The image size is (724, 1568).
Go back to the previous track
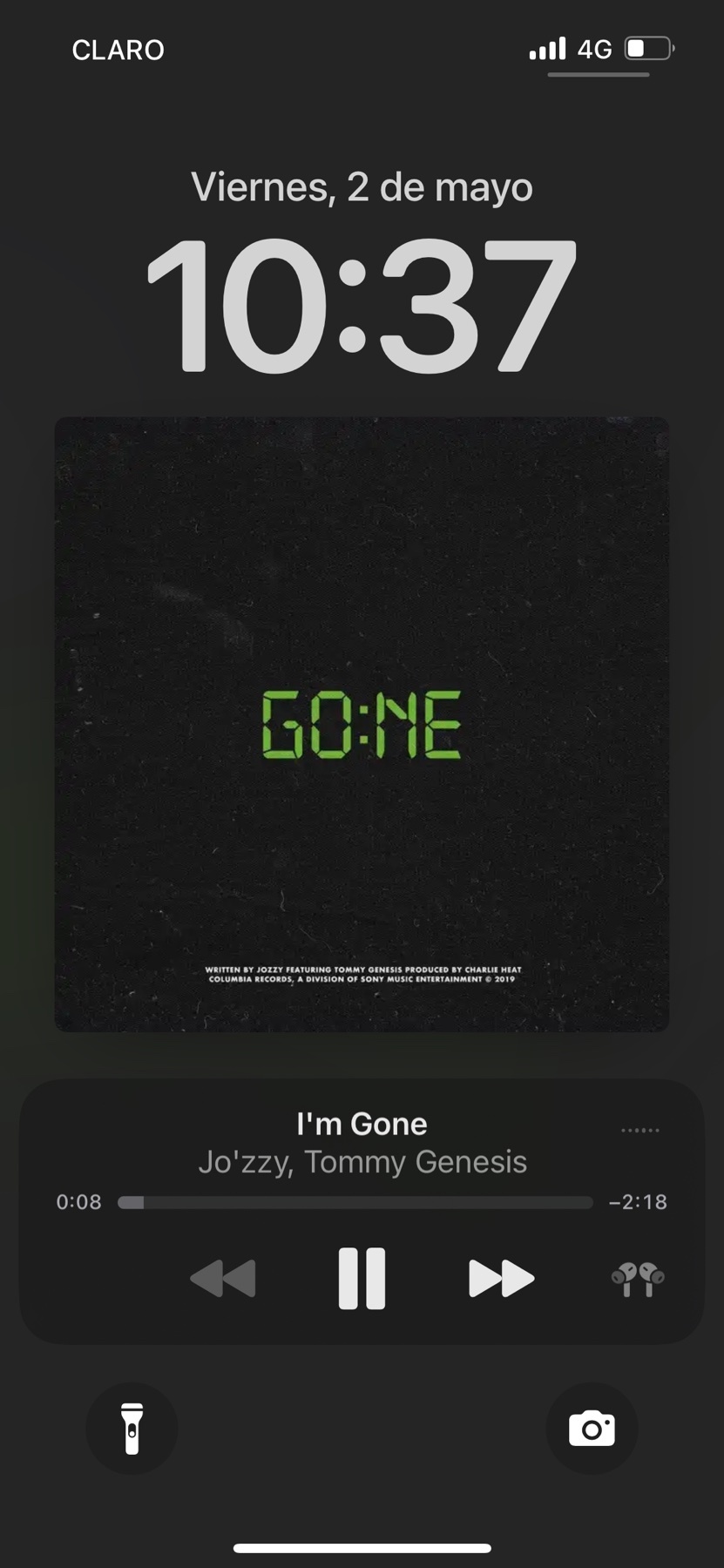tap(223, 1279)
